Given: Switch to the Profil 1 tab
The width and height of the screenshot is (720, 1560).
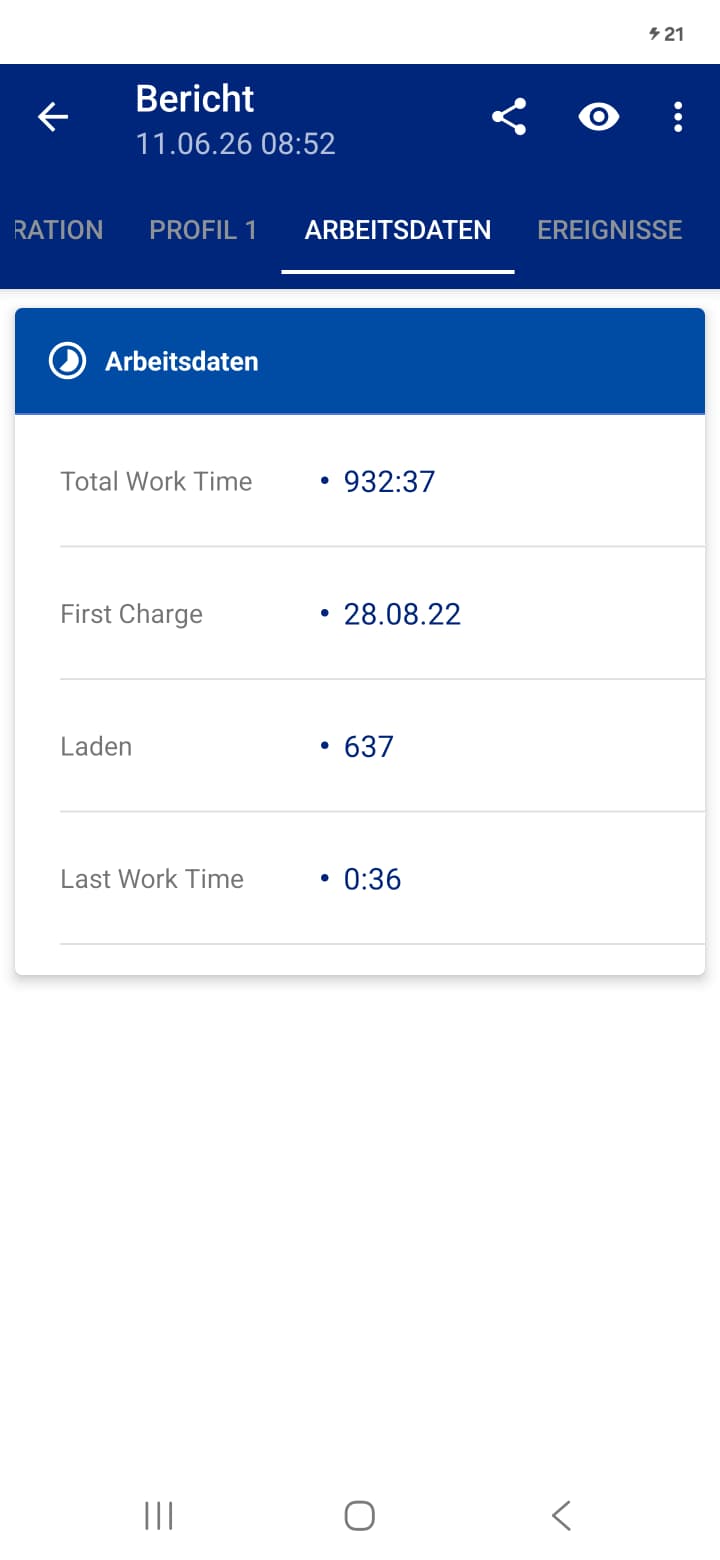Looking at the screenshot, I should [x=203, y=230].
